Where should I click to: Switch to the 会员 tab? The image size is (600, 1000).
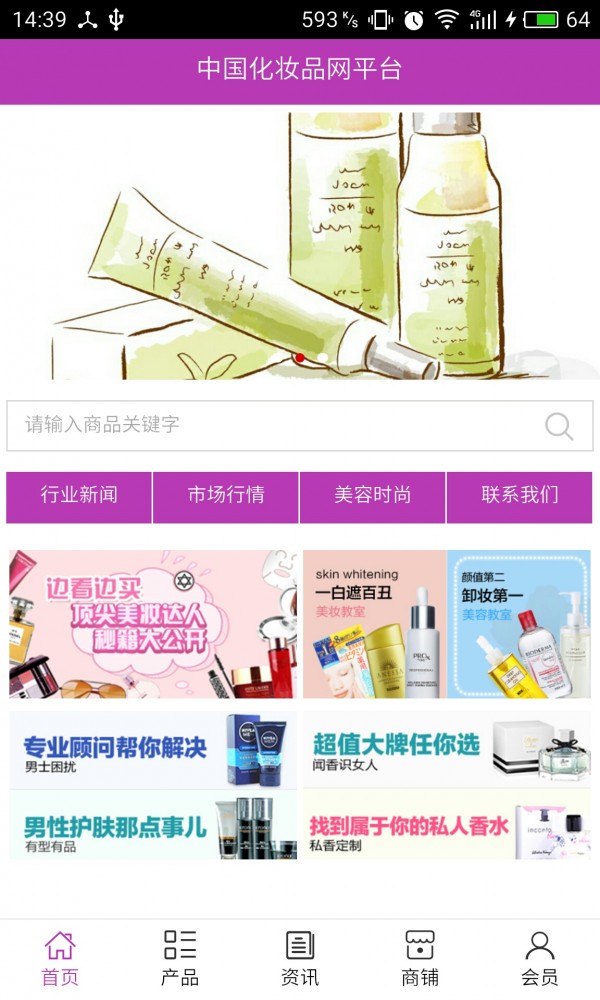[x=540, y=958]
